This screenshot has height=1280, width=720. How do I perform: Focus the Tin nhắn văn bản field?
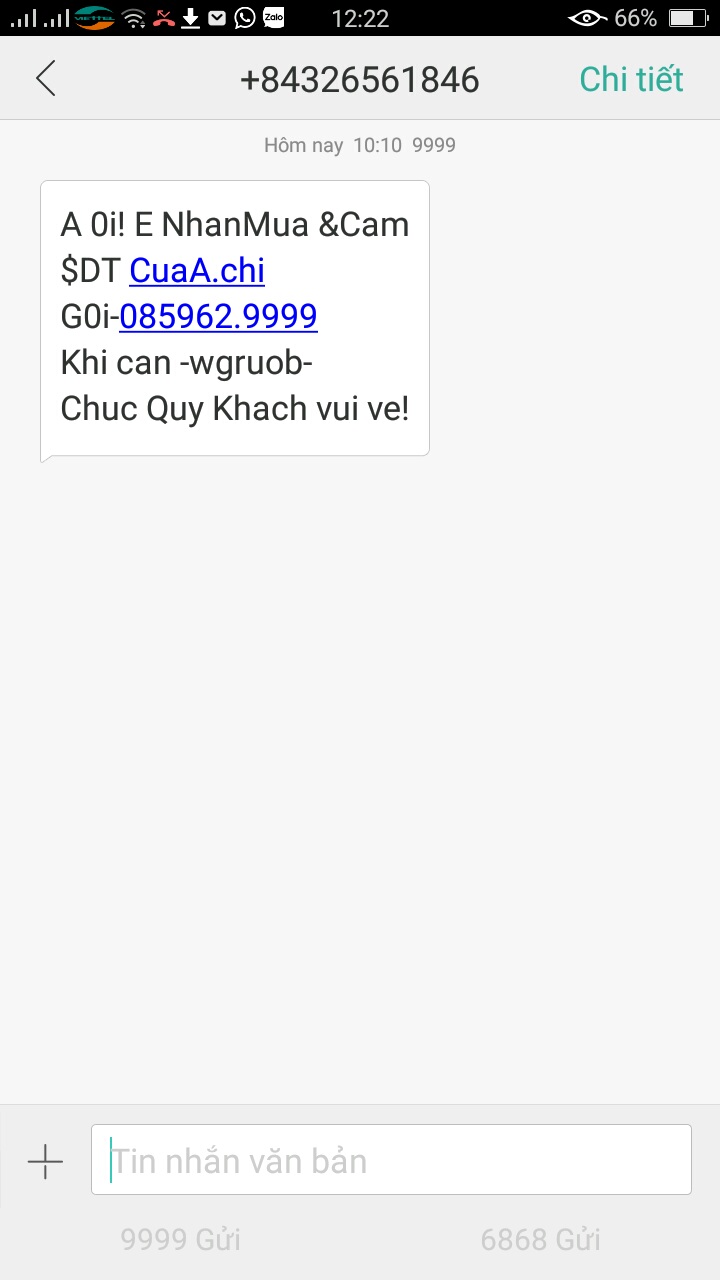391,1160
